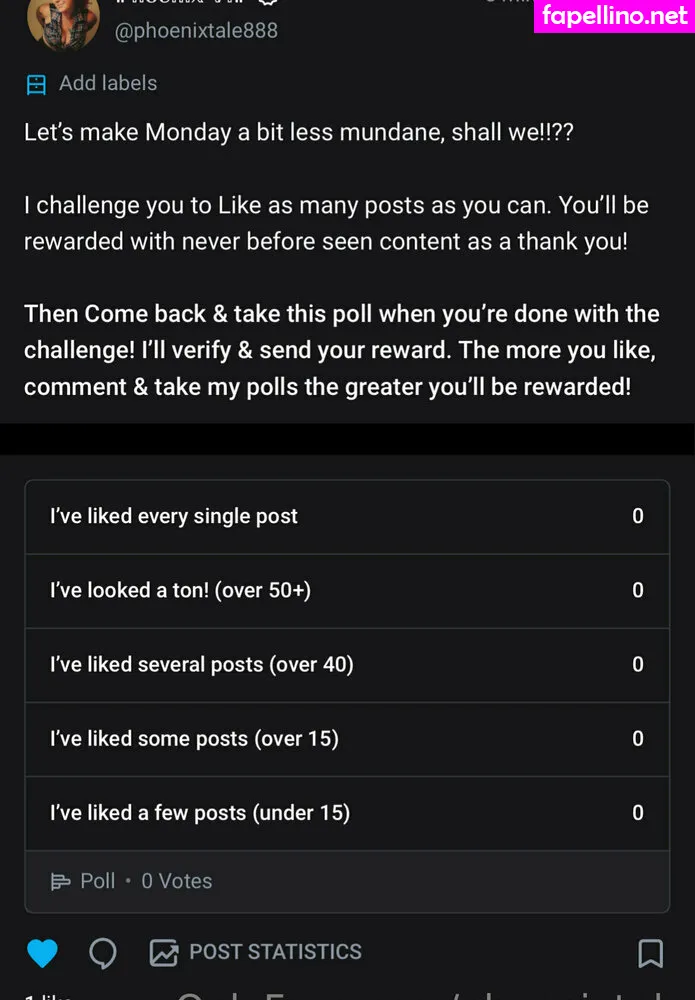The height and width of the screenshot is (1000, 695).
Task: Vote "I've liked a few posts (under 15)"
Action: [346, 813]
